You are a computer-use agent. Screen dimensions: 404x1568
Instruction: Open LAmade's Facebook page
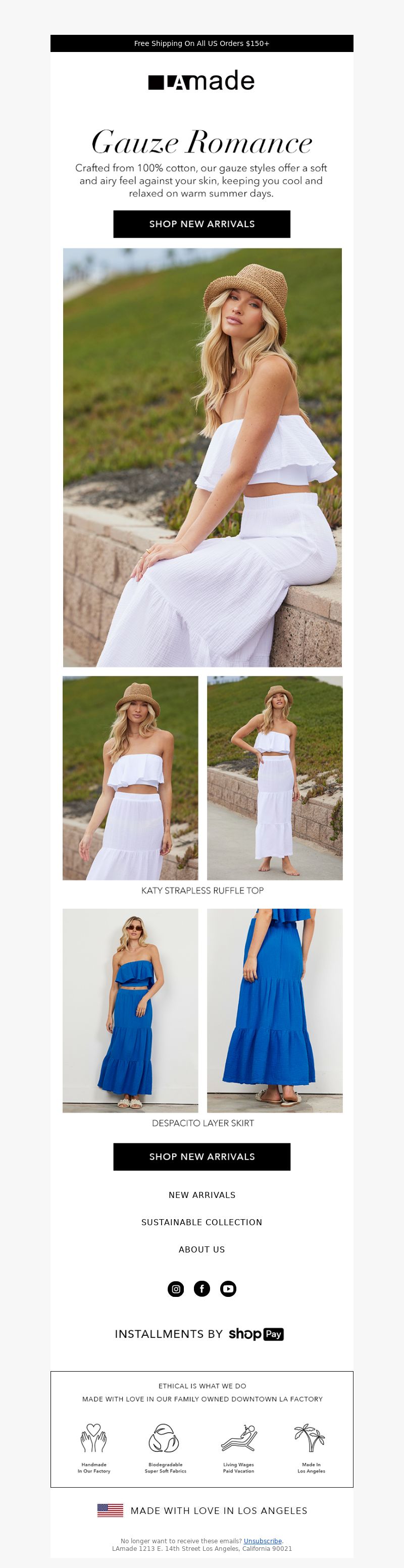tap(201, 1289)
